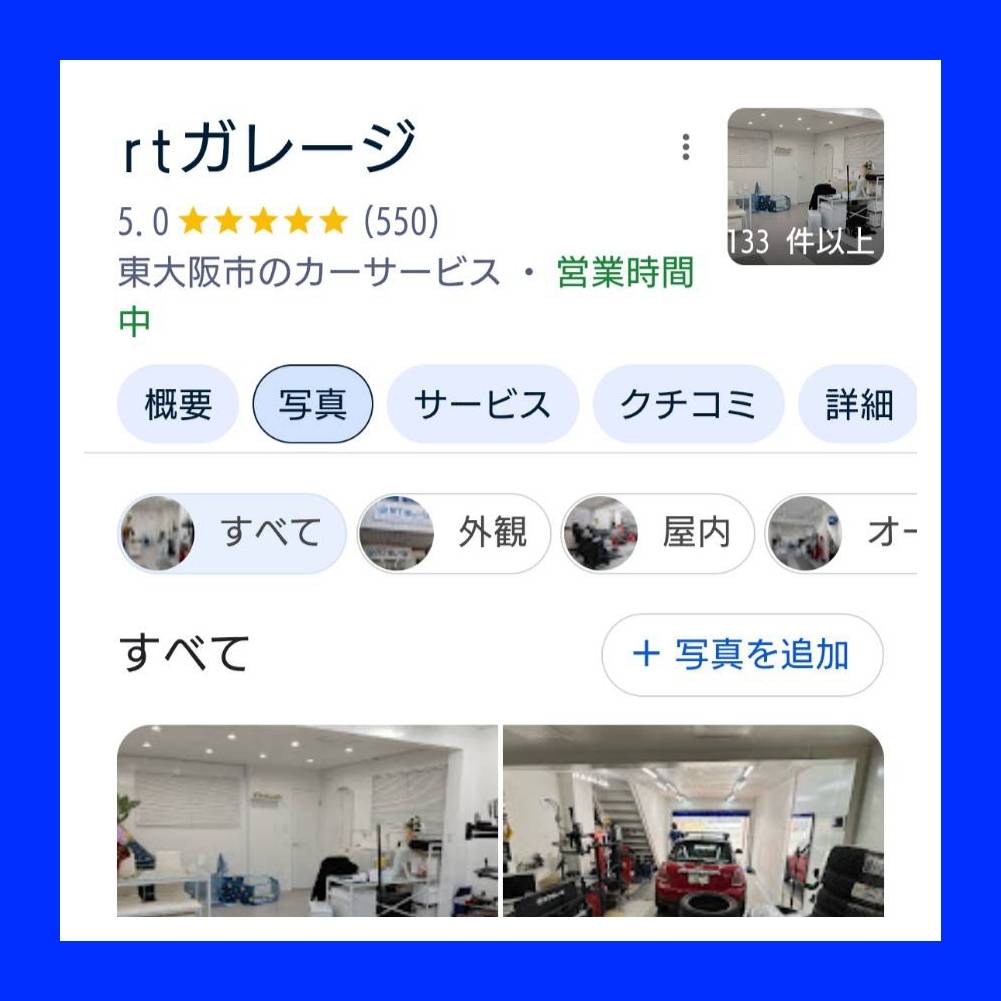
Task: Open the 133件以上 photo thumbnail
Action: (805, 186)
